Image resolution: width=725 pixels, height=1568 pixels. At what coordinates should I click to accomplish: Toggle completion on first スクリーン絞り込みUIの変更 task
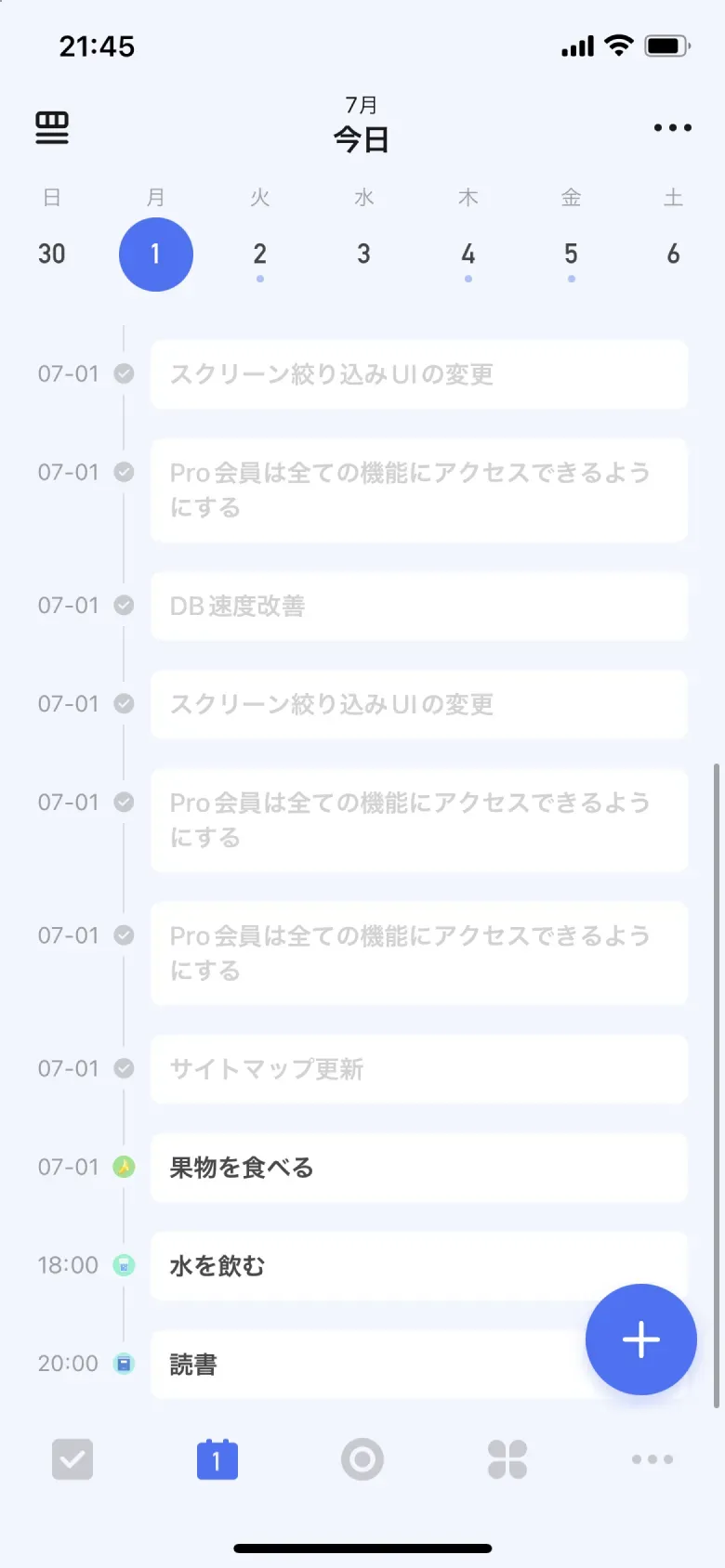pos(124,374)
